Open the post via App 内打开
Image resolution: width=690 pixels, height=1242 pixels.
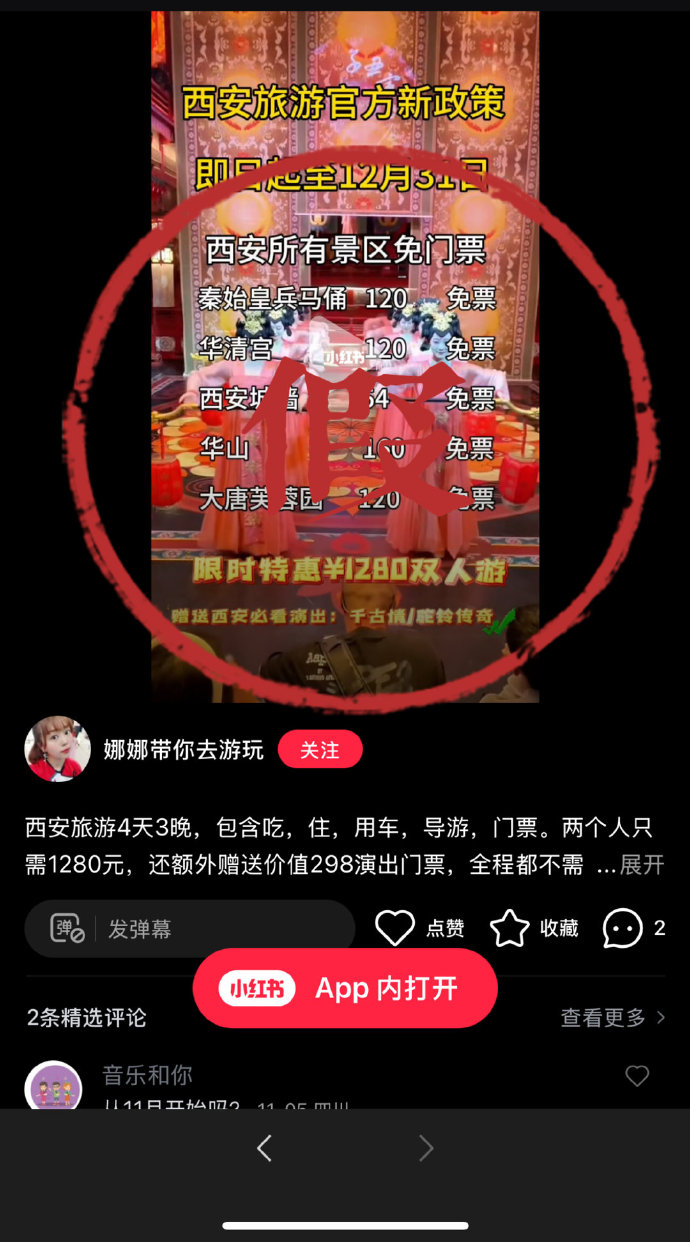click(x=345, y=988)
